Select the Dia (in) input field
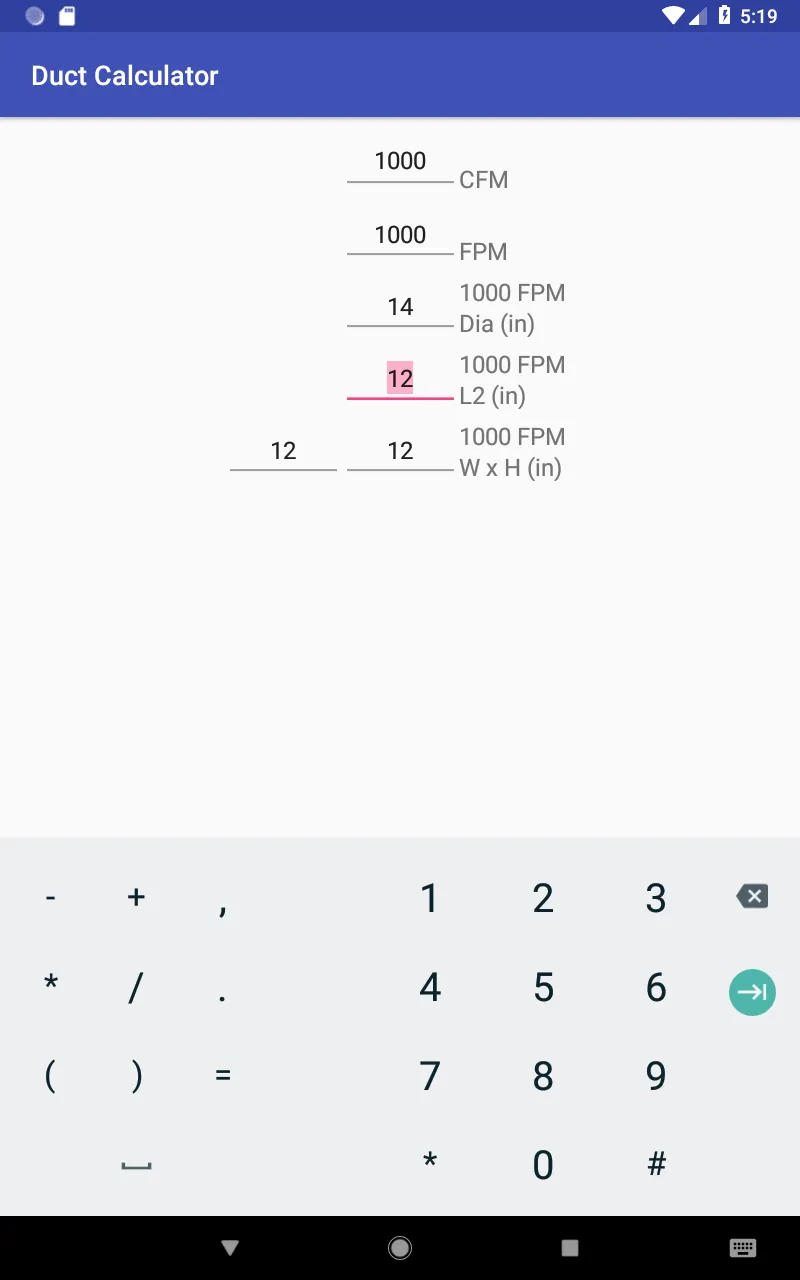This screenshot has width=800, height=1280. click(400, 307)
